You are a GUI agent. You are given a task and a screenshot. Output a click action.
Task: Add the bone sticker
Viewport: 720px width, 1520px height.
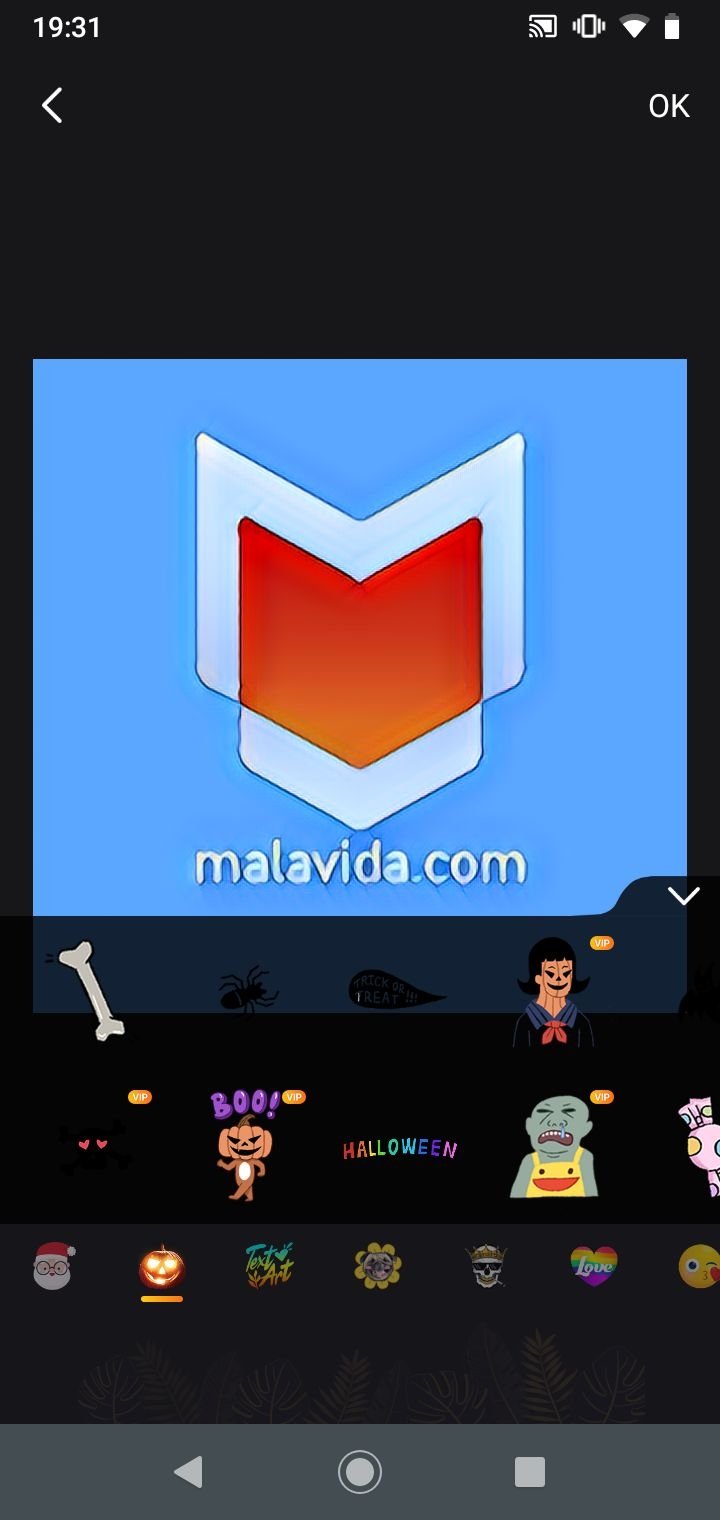pos(92,990)
